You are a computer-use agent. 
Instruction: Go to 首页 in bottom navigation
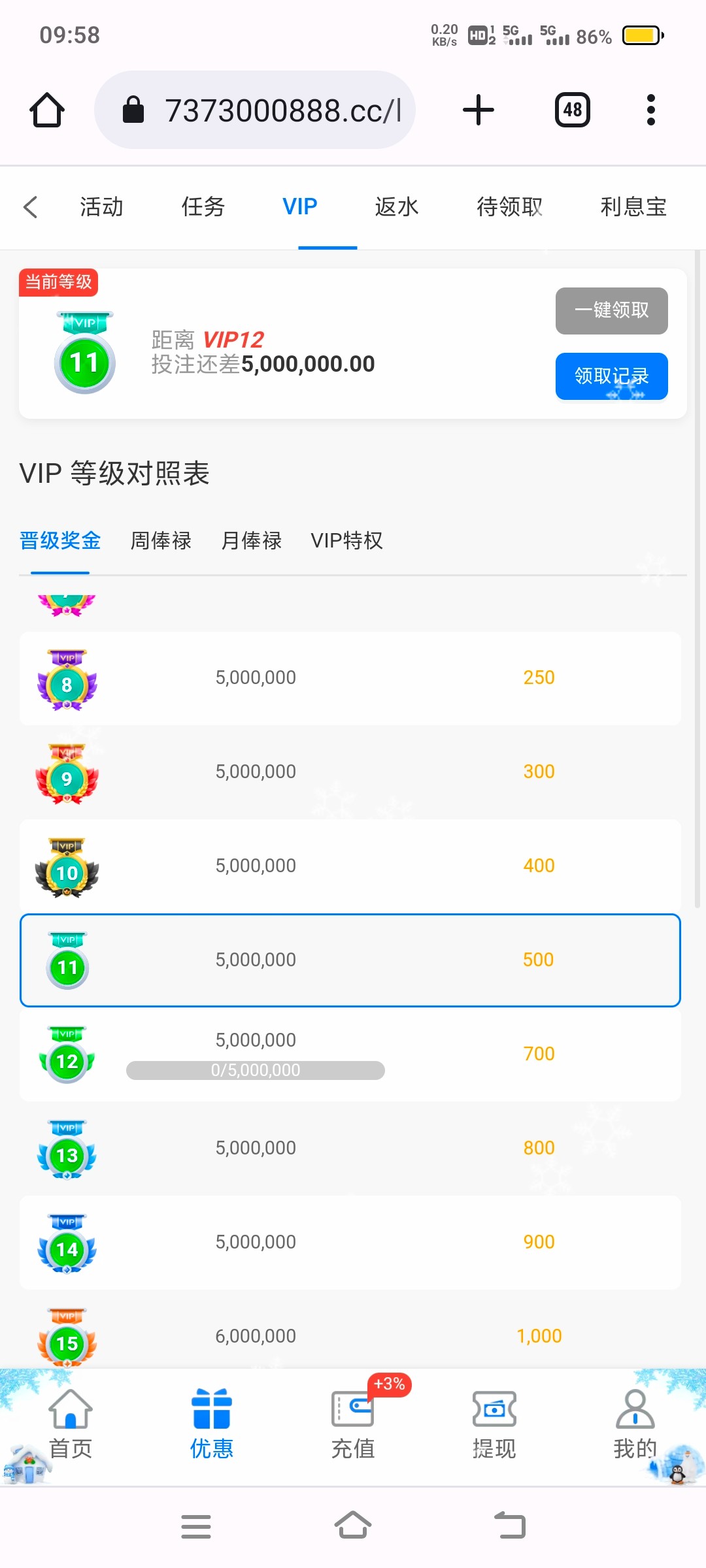[71, 1424]
